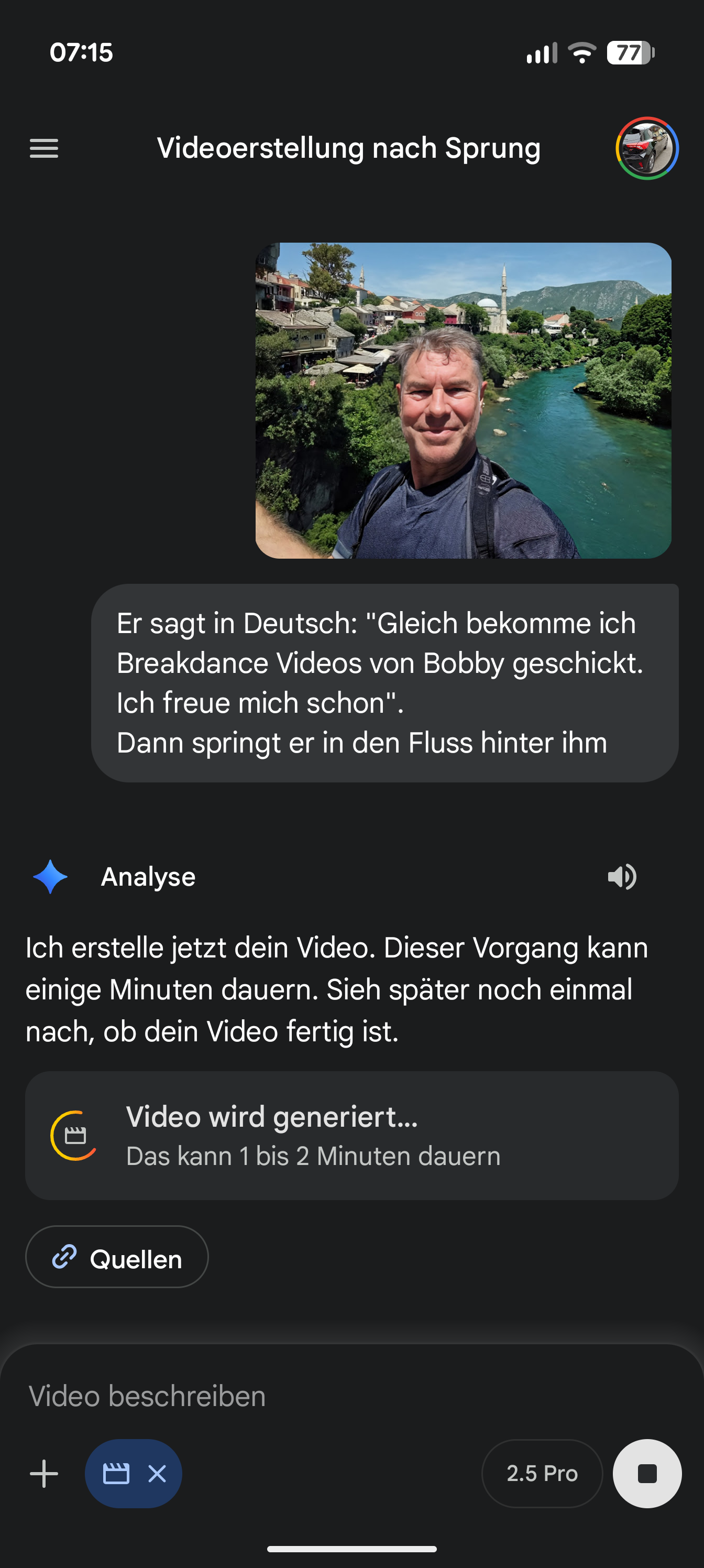The width and height of the screenshot is (704, 1568).
Task: Play the response aloud with speaker icon
Action: (x=621, y=877)
